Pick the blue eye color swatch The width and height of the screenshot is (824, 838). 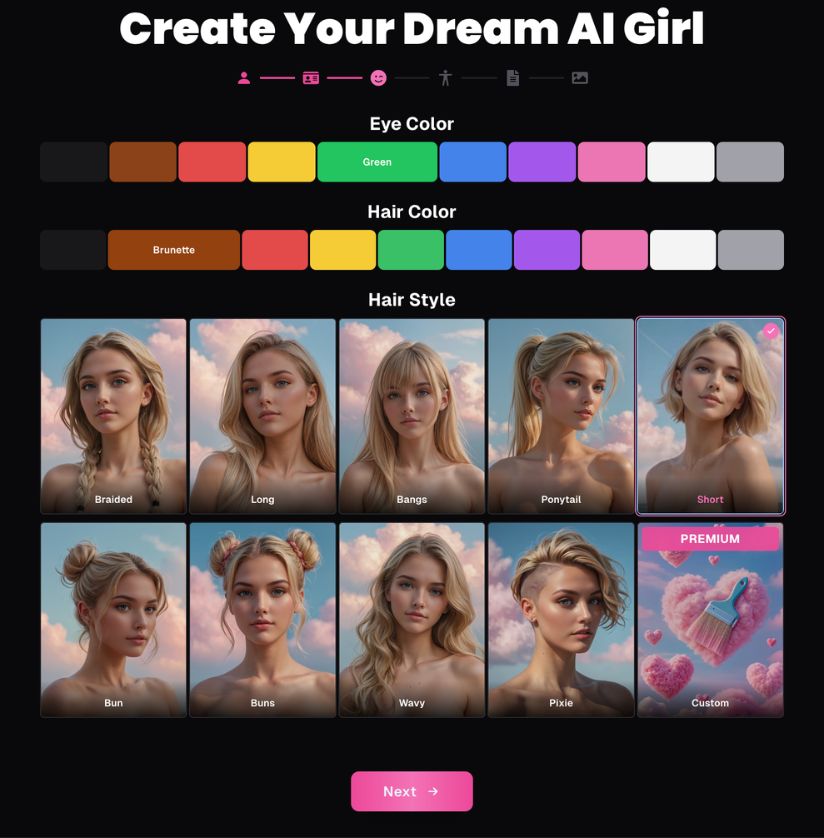pyautogui.click(x=473, y=162)
